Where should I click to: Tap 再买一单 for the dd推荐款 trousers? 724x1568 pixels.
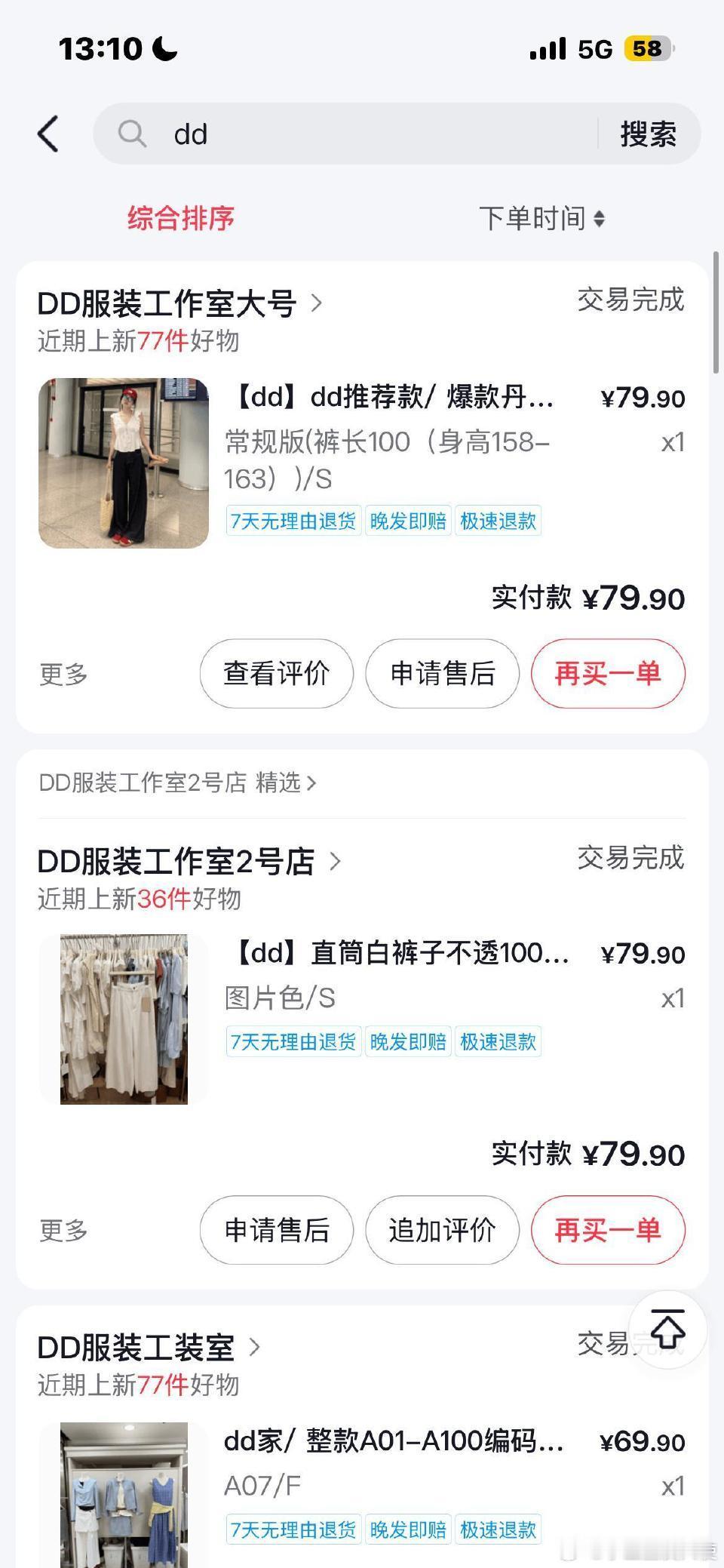(x=608, y=673)
